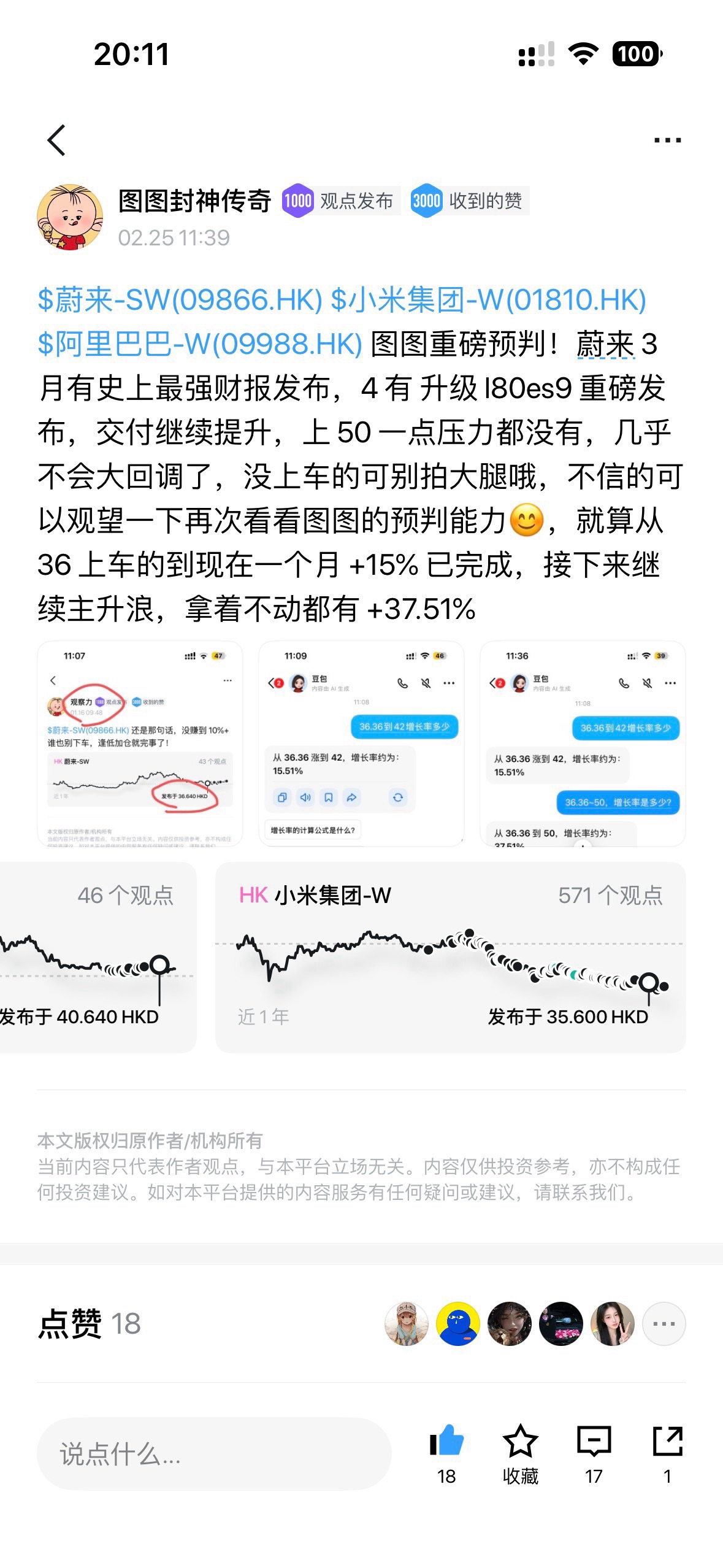Image resolution: width=723 pixels, height=1568 pixels.
Task: Tap the 观点发布 1000 badge
Action: [x=339, y=201]
